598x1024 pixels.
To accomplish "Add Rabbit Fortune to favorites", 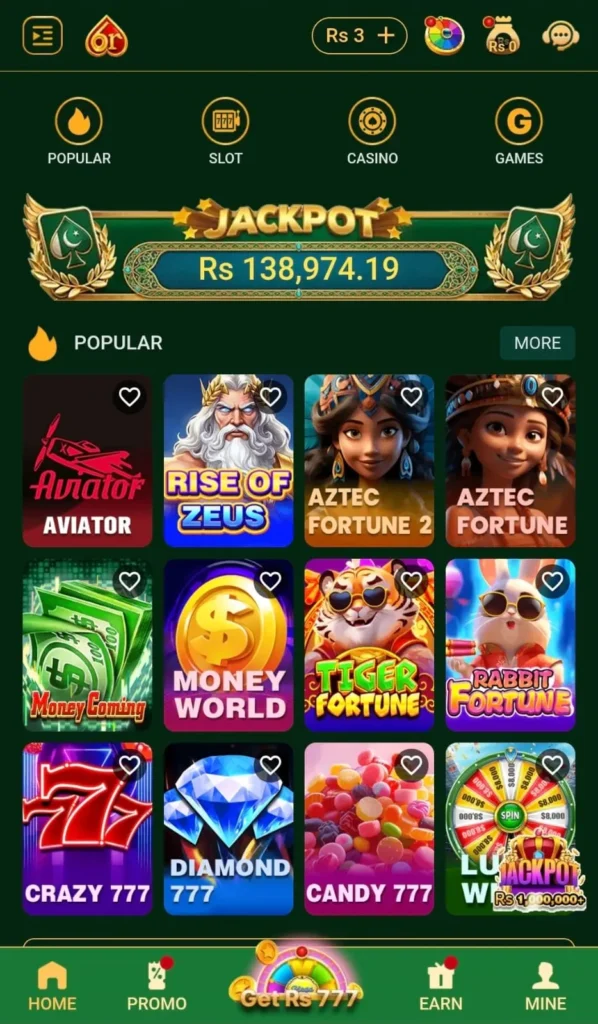I will [552, 581].
